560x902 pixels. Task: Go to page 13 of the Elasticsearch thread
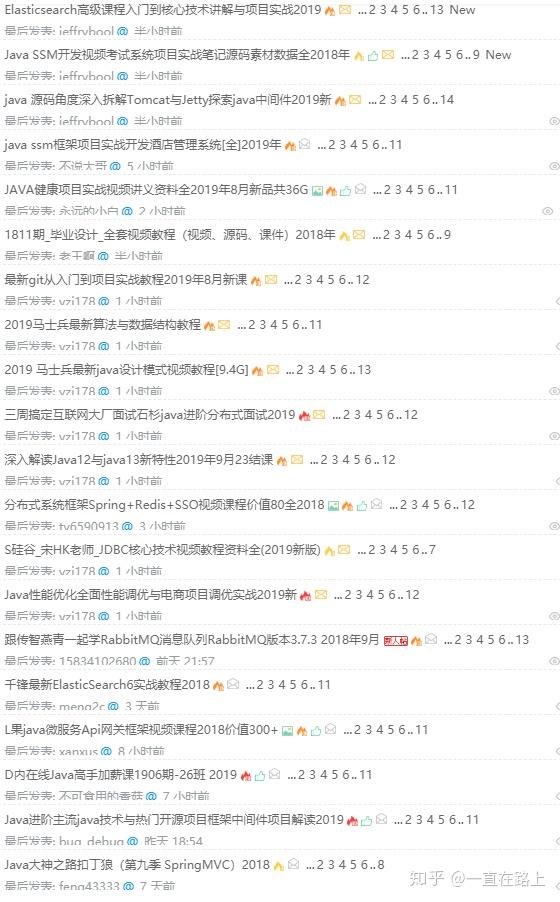(x=437, y=10)
